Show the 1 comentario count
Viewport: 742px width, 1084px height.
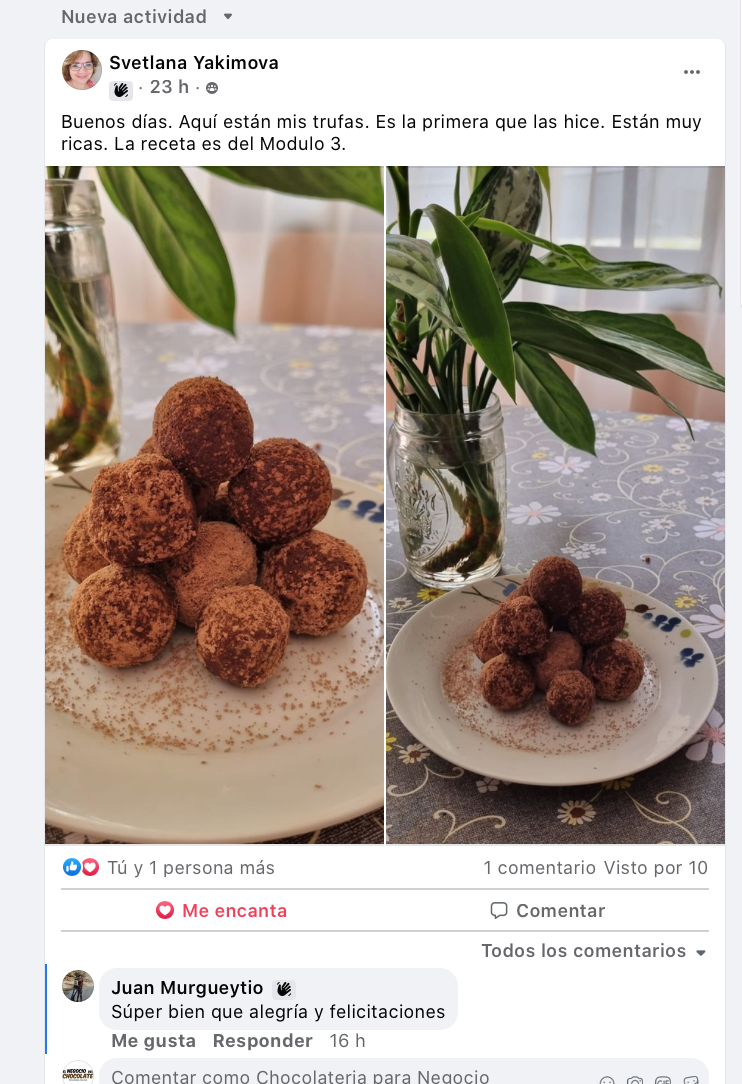[539, 868]
